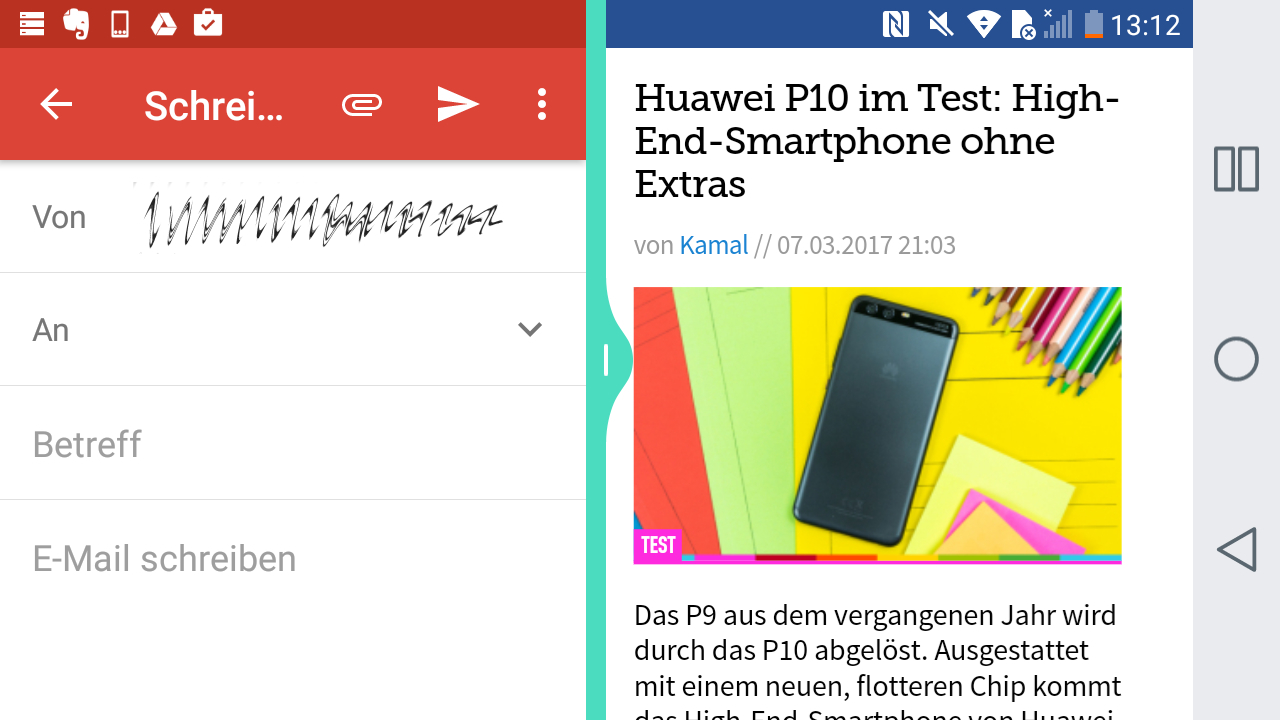Expand the An recipient chevron
Screen dimensions: 1280x720
tap(529, 329)
